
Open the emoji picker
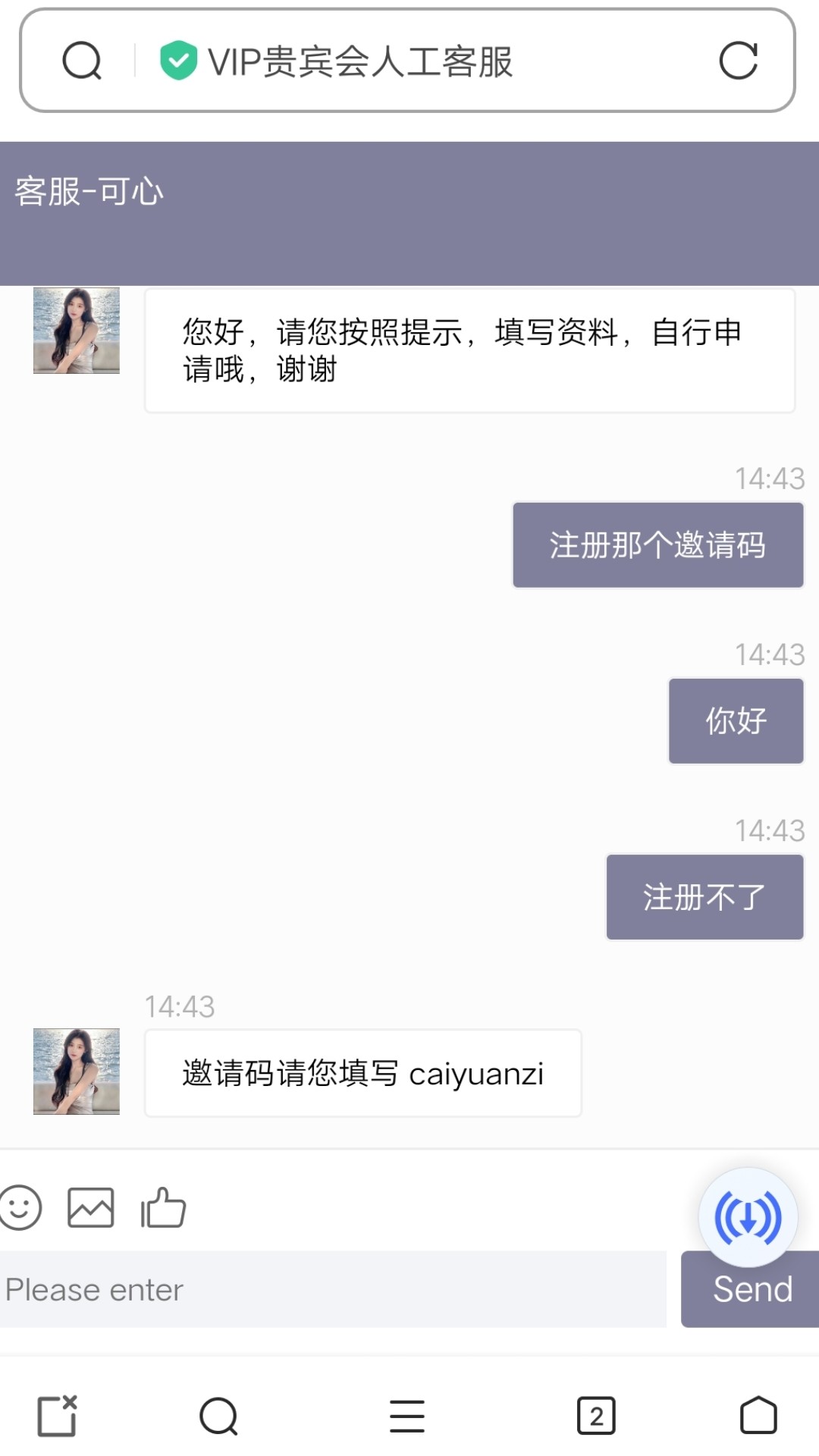[20, 1207]
